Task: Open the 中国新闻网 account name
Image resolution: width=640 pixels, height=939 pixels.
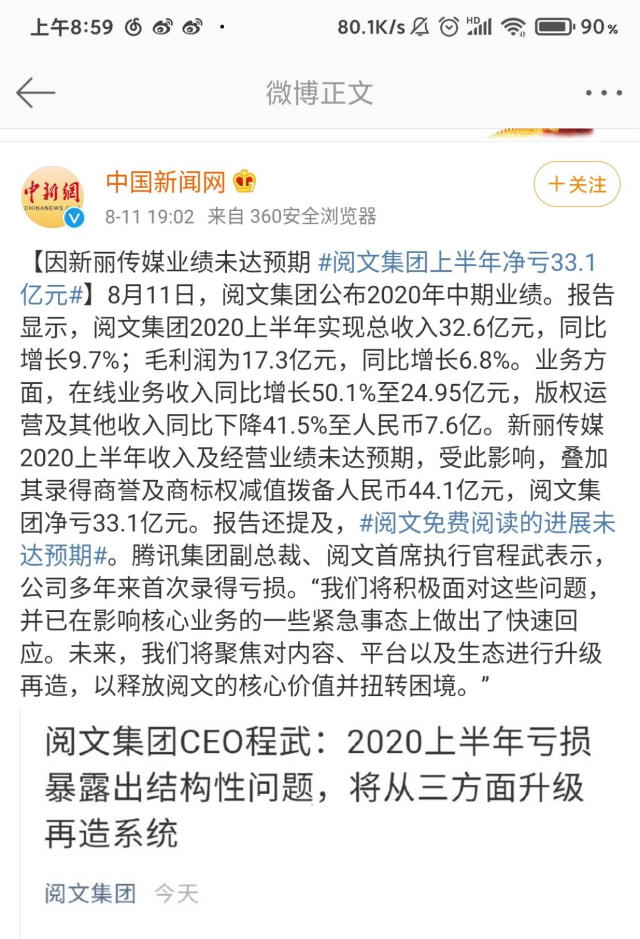Action: tap(165, 182)
